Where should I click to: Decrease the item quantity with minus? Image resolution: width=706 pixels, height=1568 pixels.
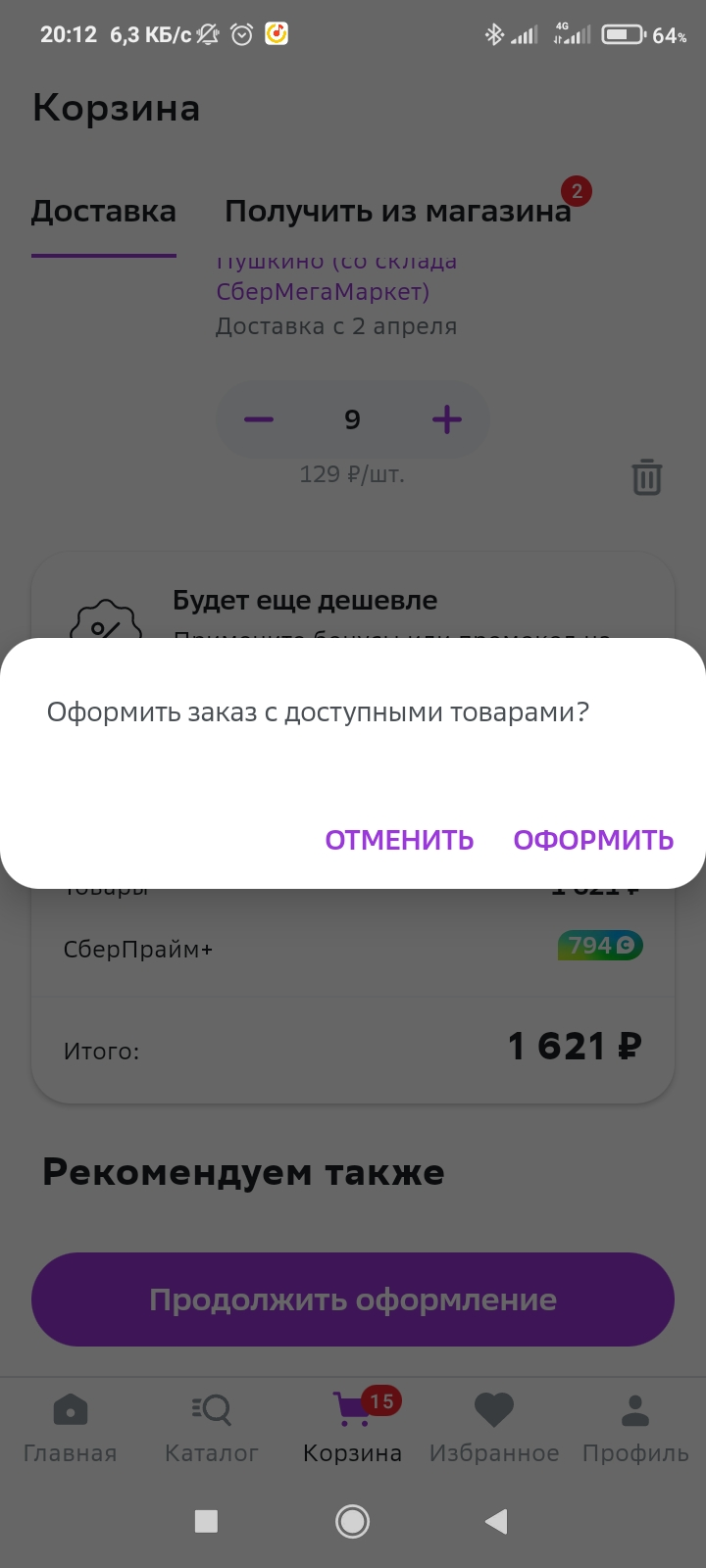click(x=259, y=419)
